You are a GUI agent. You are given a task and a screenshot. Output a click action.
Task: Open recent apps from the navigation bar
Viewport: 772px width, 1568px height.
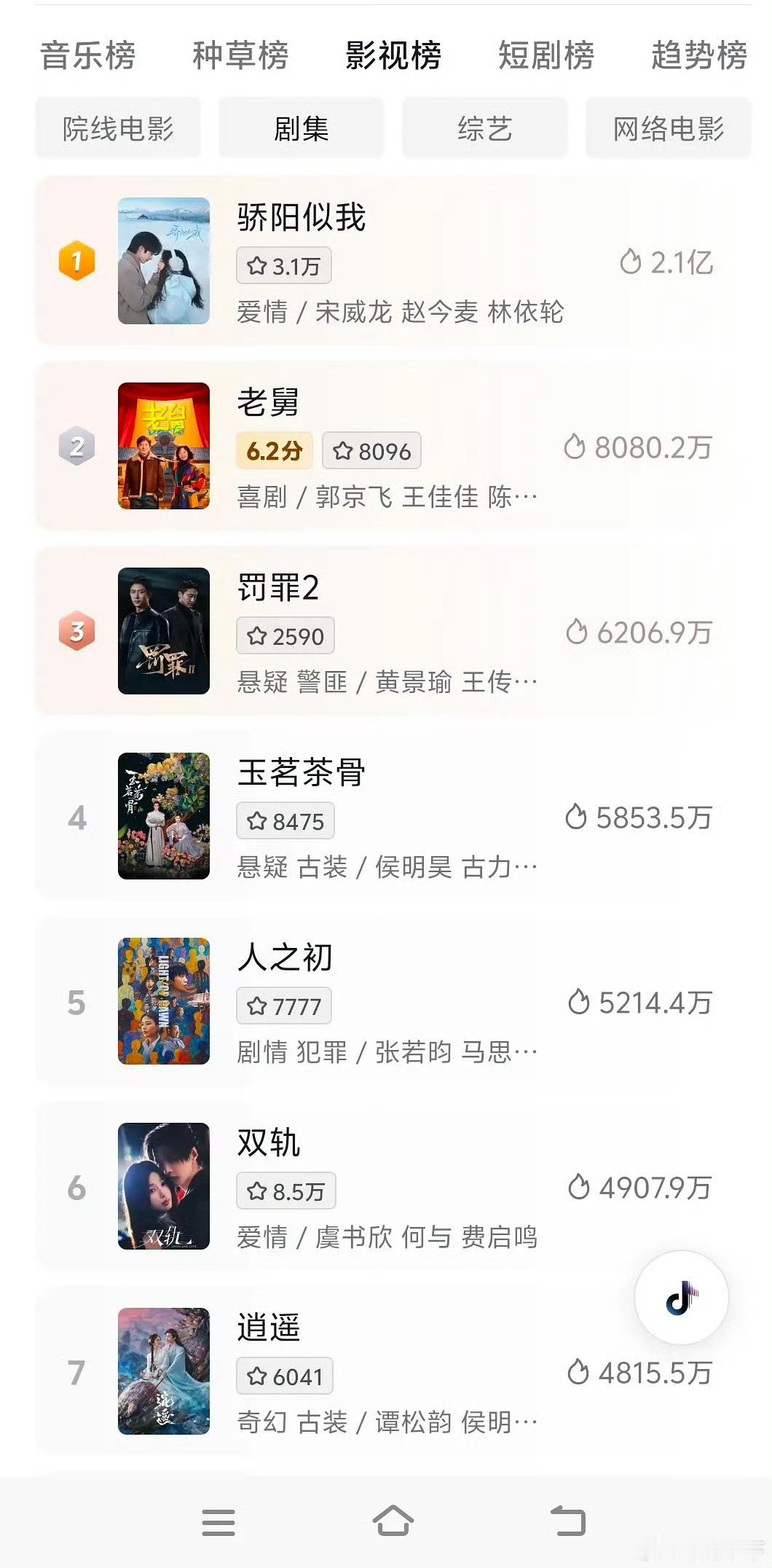218,1521
